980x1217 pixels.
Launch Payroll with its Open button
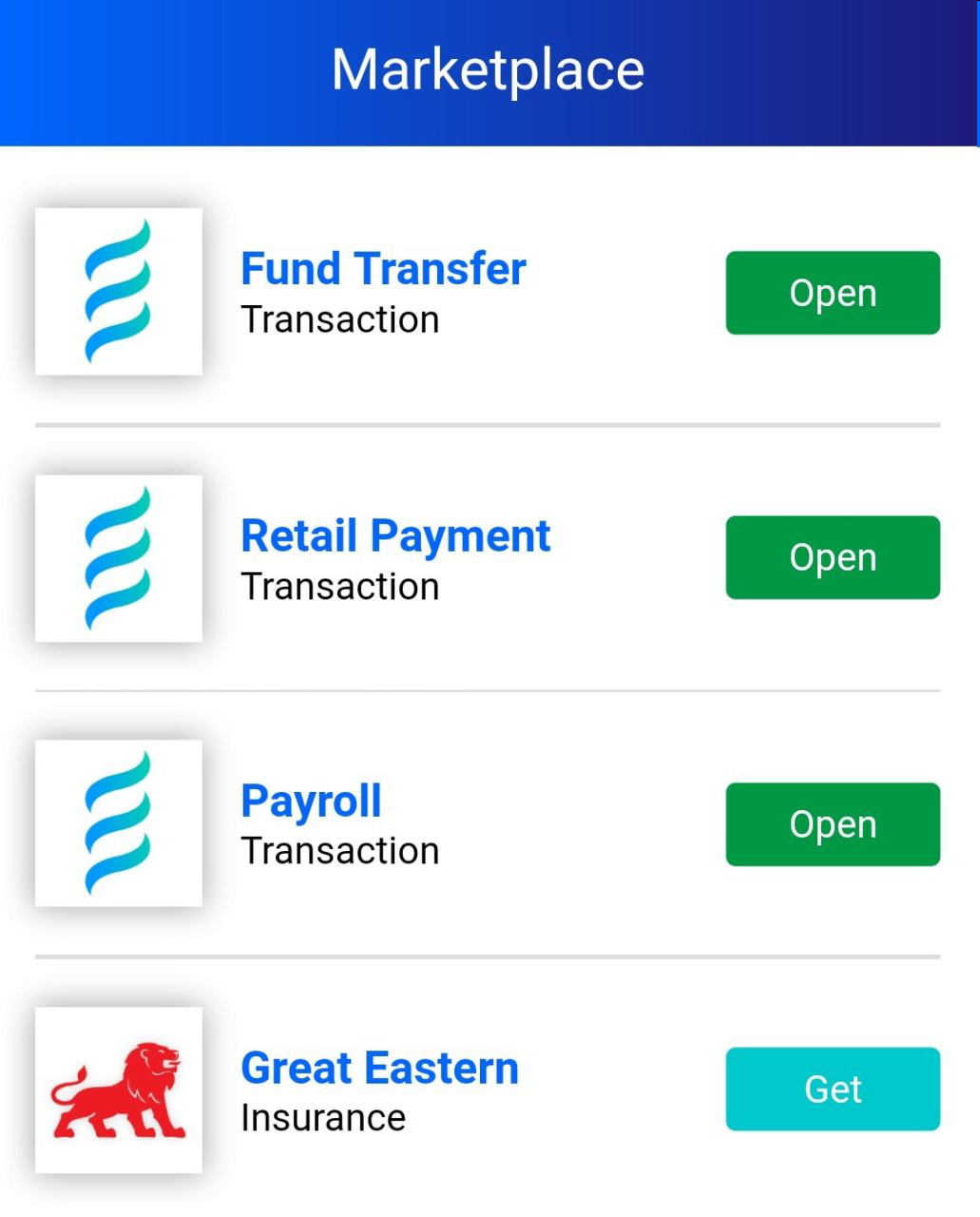(x=832, y=824)
